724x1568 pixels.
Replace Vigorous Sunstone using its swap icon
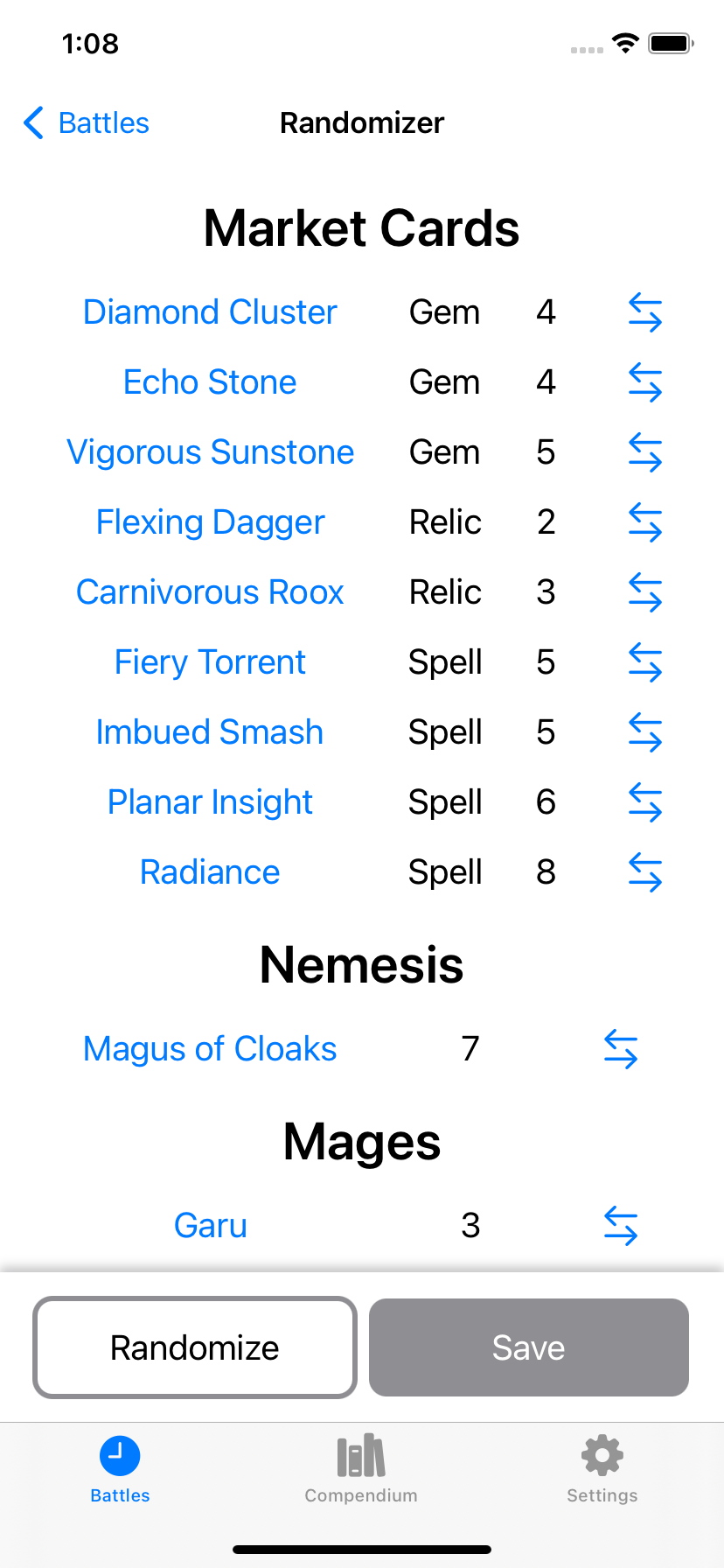coord(645,452)
